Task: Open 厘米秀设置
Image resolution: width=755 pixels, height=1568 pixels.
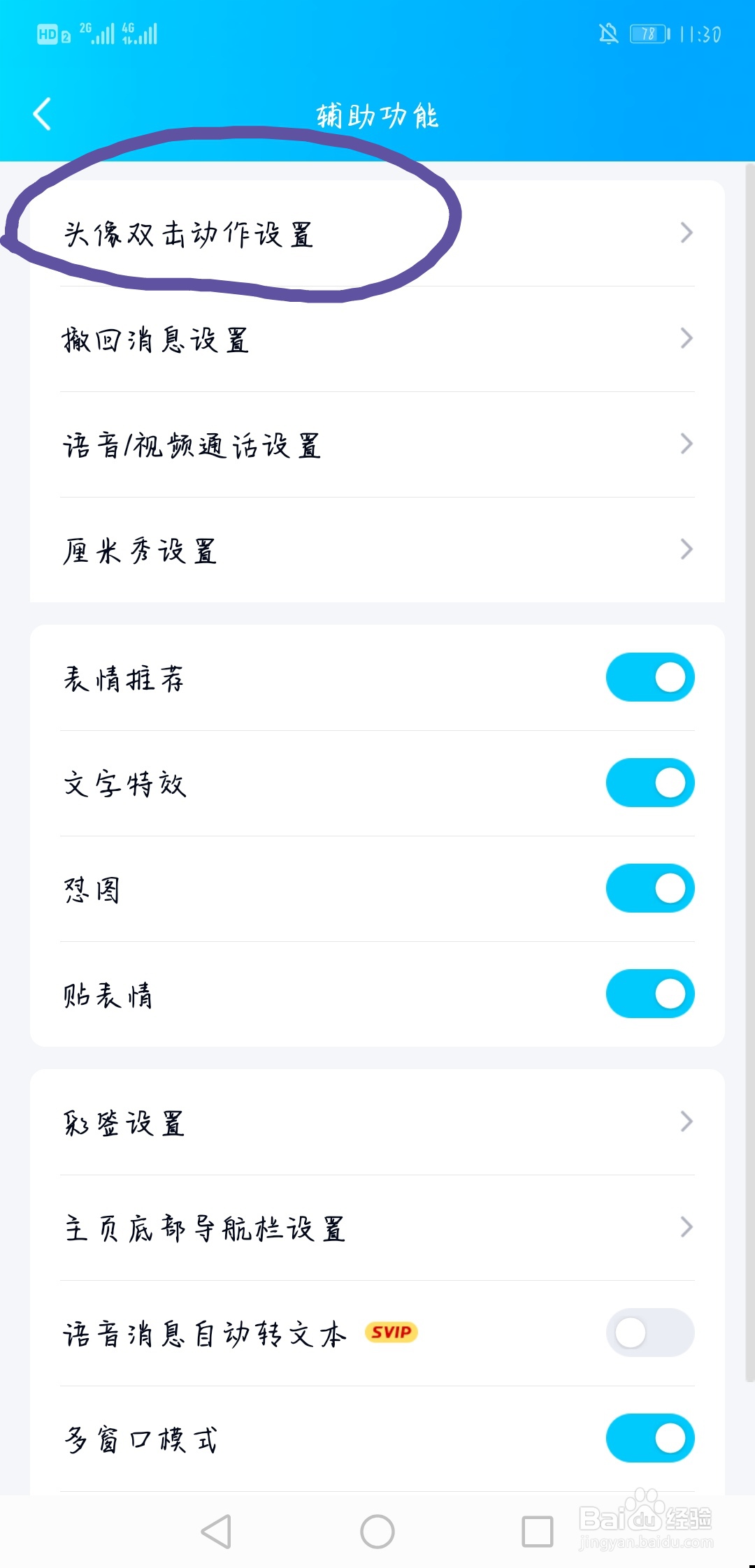Action: click(377, 551)
